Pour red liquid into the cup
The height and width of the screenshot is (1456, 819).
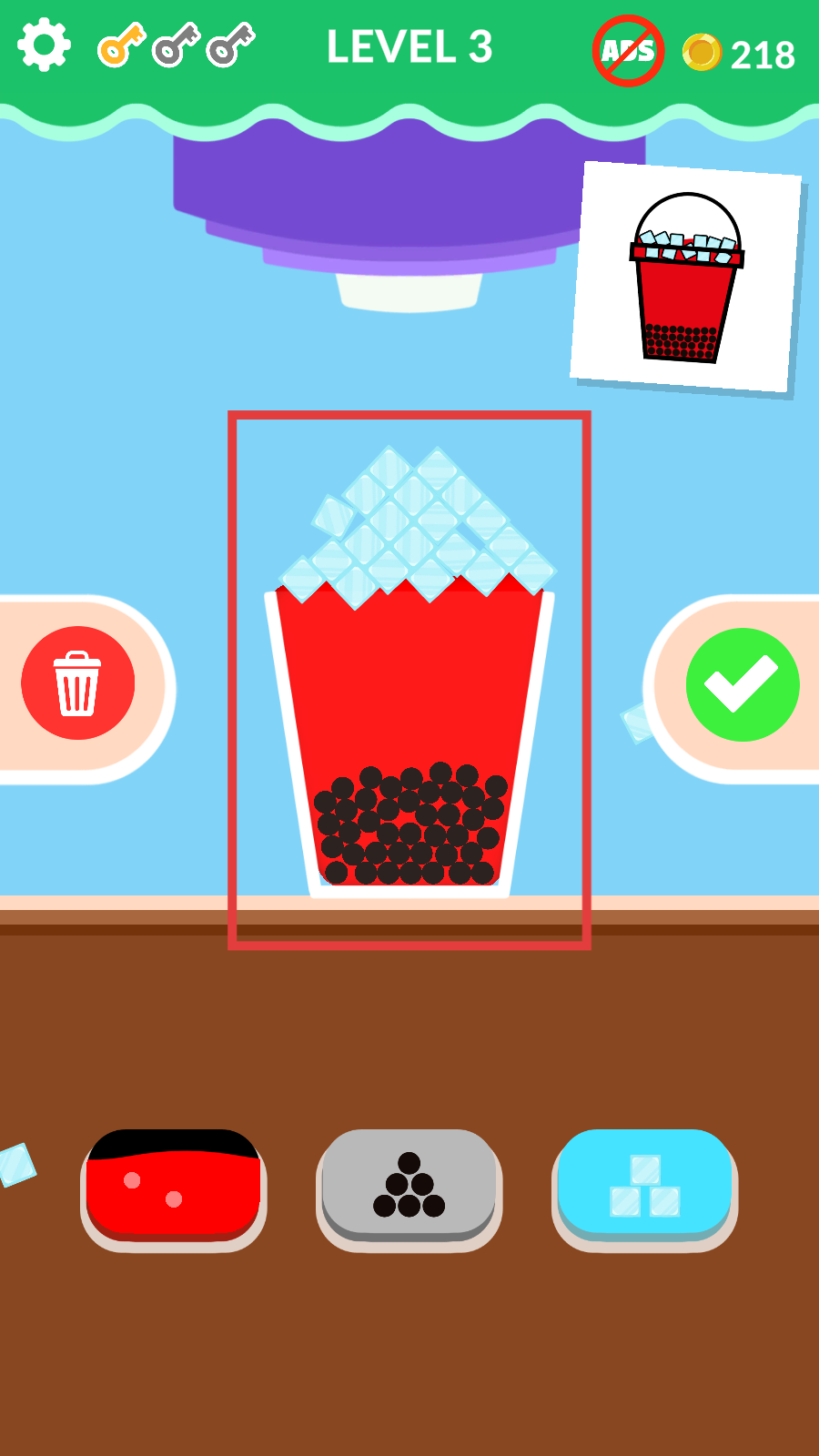click(173, 1186)
